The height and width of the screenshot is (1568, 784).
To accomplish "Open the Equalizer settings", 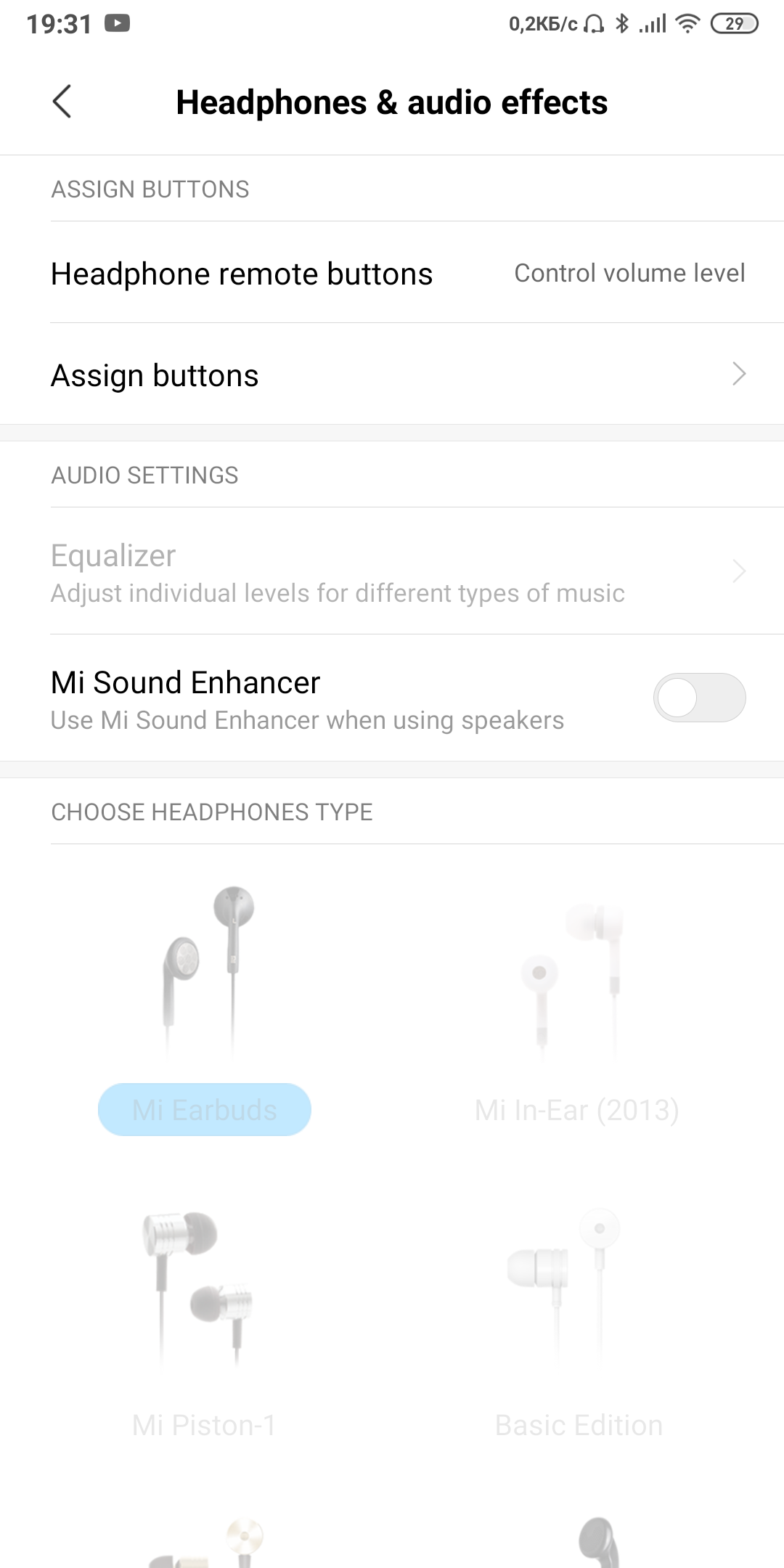I will coord(392,572).
